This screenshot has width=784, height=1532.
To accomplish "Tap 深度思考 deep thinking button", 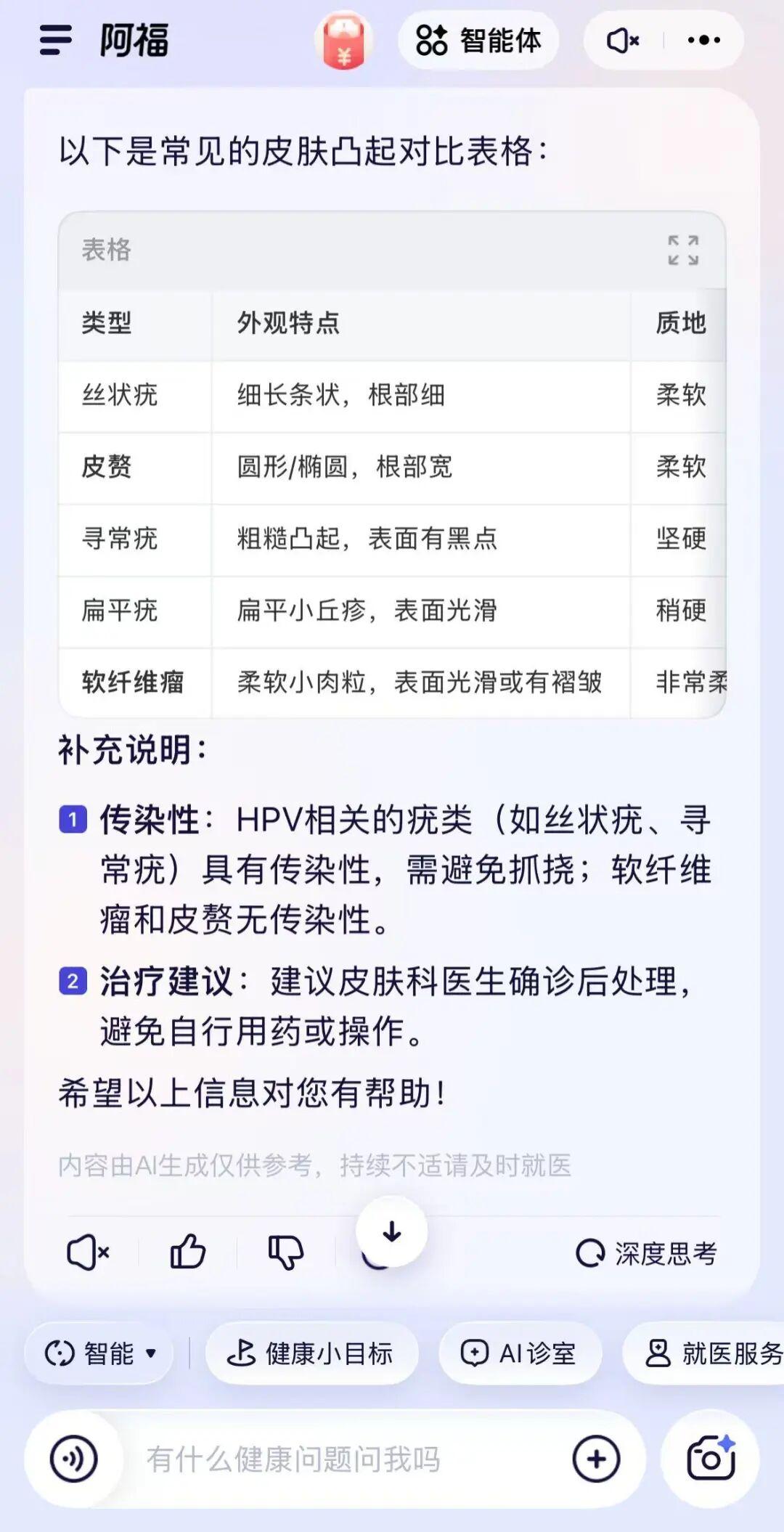I will (646, 1253).
